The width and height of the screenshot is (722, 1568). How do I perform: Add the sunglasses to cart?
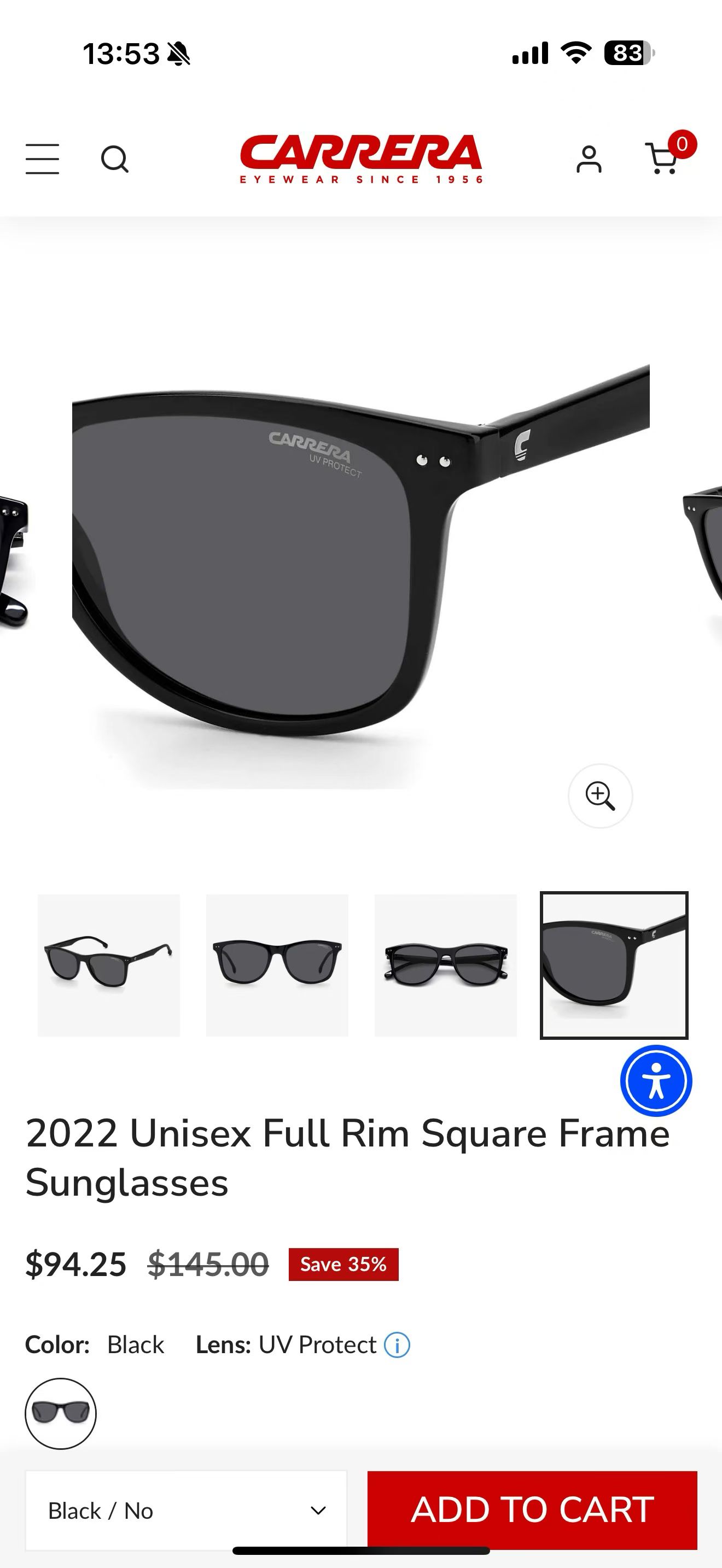click(x=532, y=1510)
